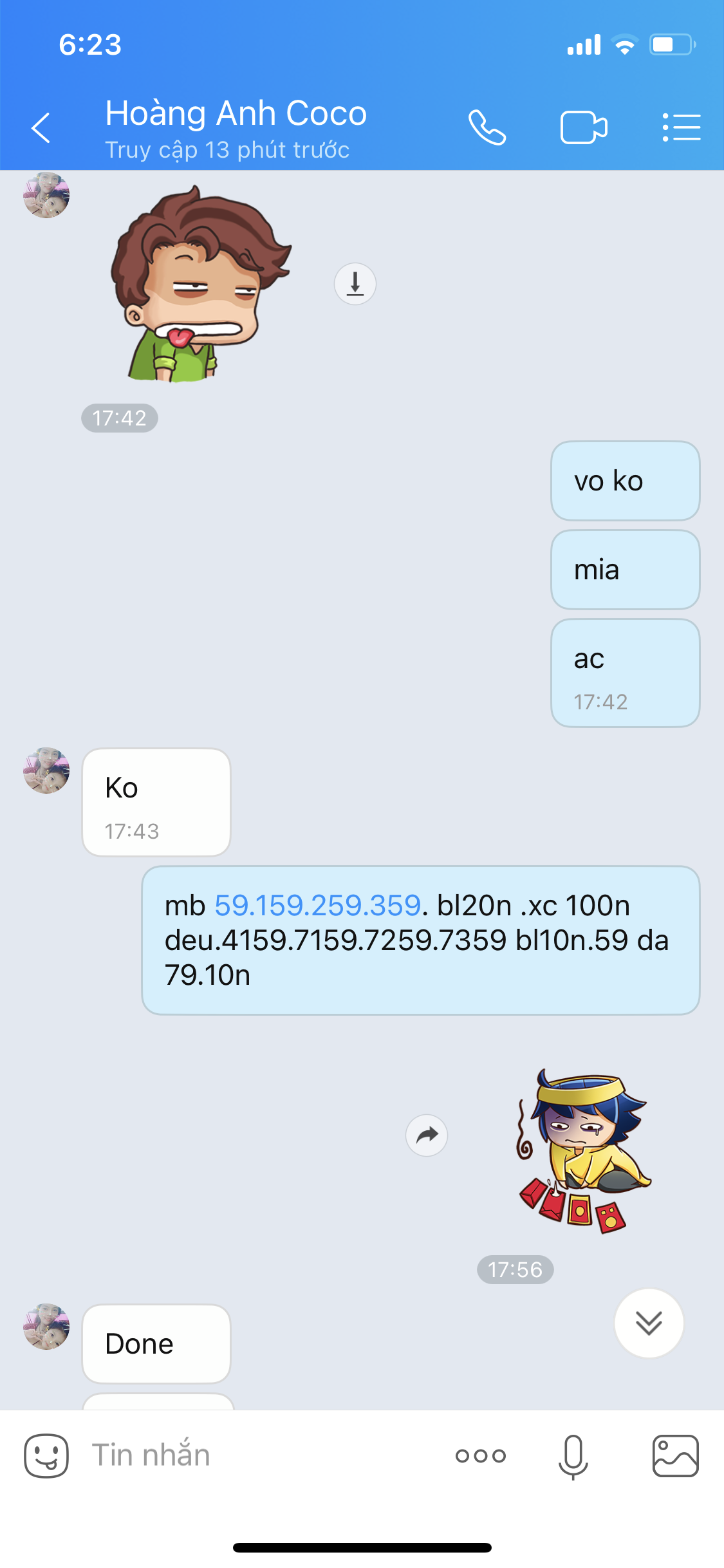Download the sticker from the brown-haired character
The height and width of the screenshot is (1568, 724).
tap(355, 284)
